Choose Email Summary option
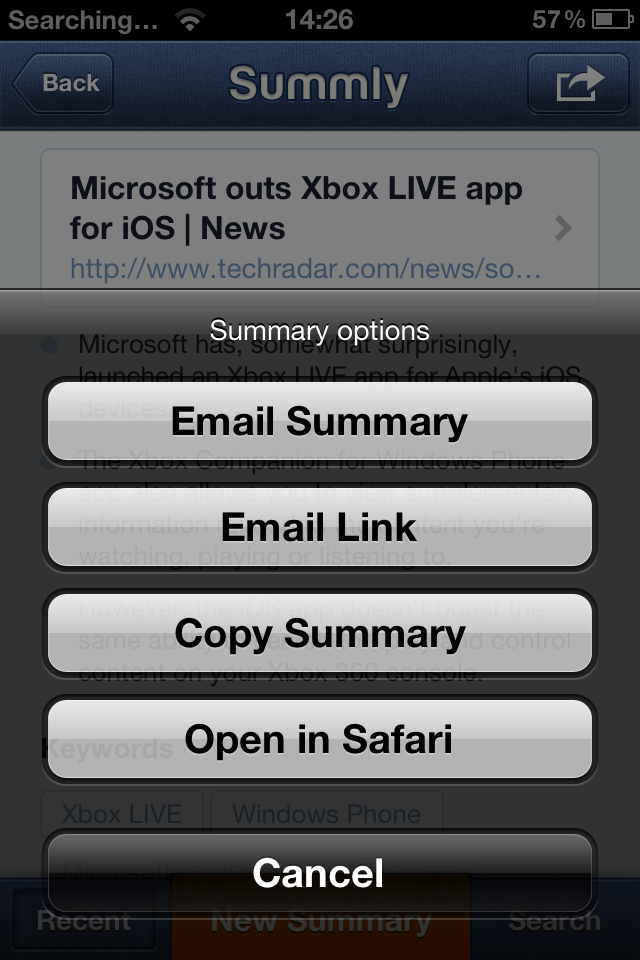The image size is (640, 960). coord(320,421)
